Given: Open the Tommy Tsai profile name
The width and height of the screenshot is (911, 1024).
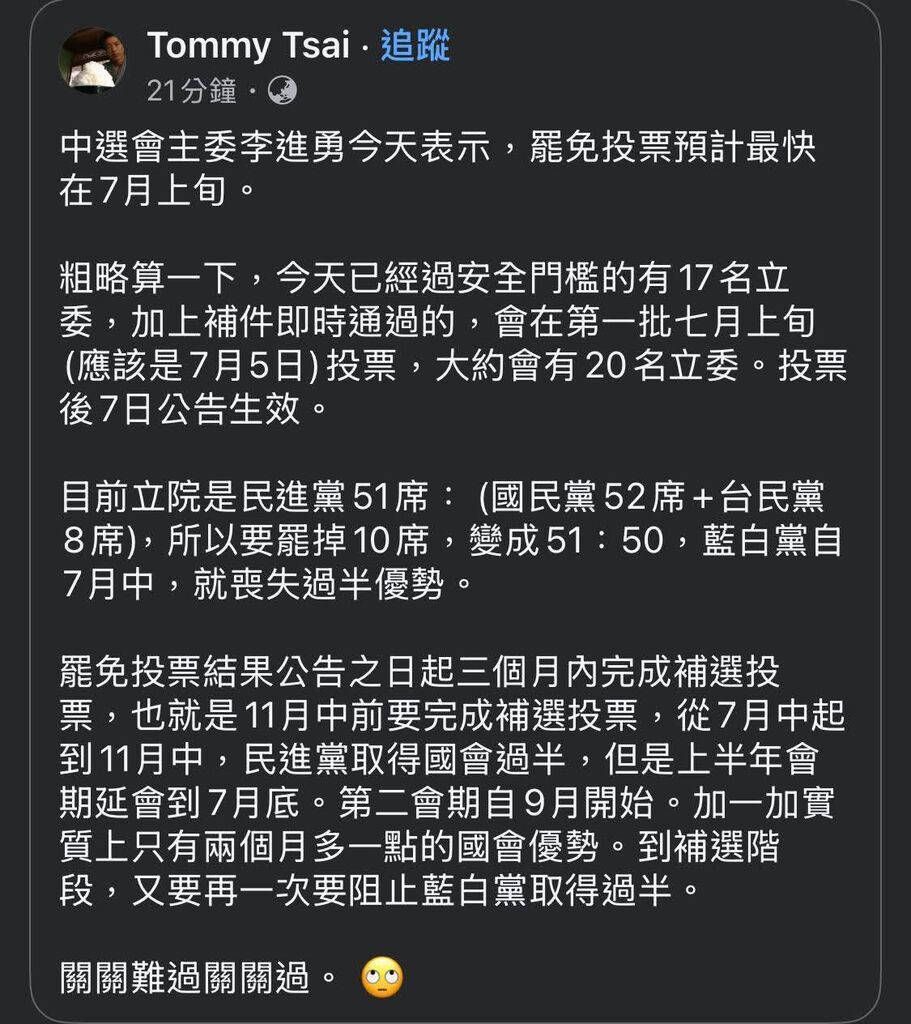Looking at the screenshot, I should (247, 46).
